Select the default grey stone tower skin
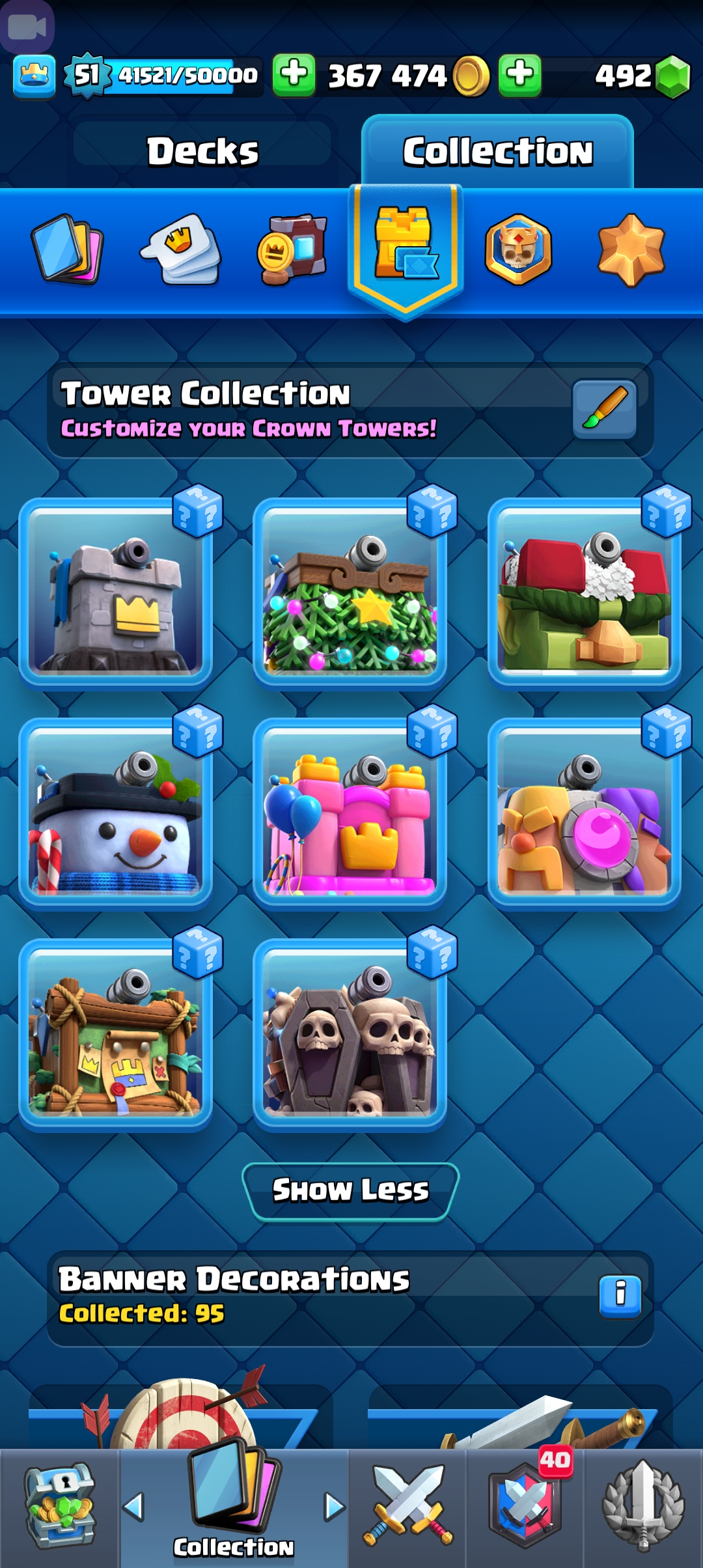 pos(116,592)
